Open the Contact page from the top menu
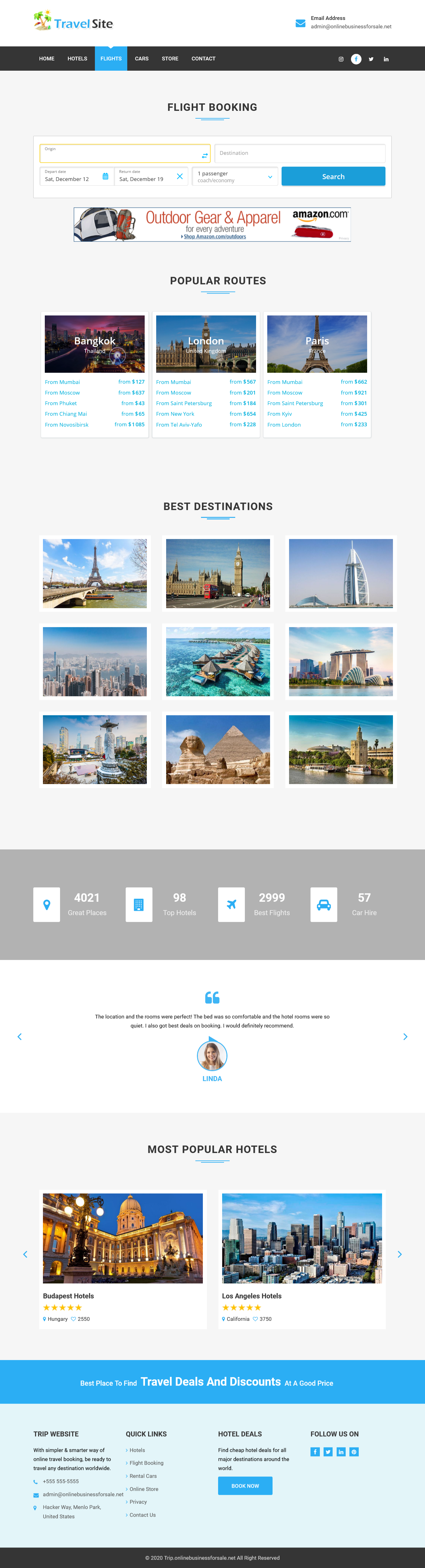This screenshot has width=425, height=1568. coord(203,59)
